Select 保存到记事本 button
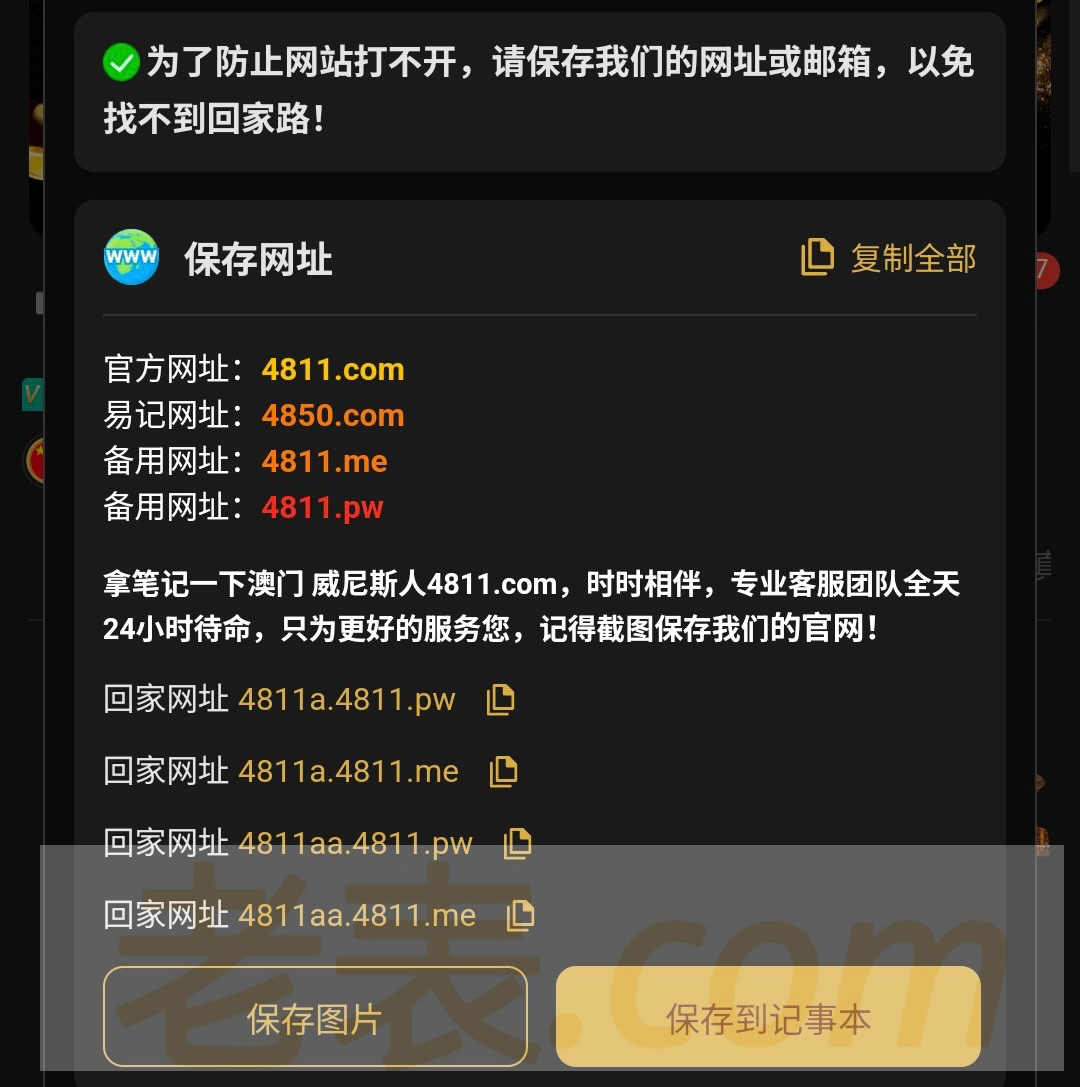Viewport: 1080px width, 1087px height. point(768,1018)
